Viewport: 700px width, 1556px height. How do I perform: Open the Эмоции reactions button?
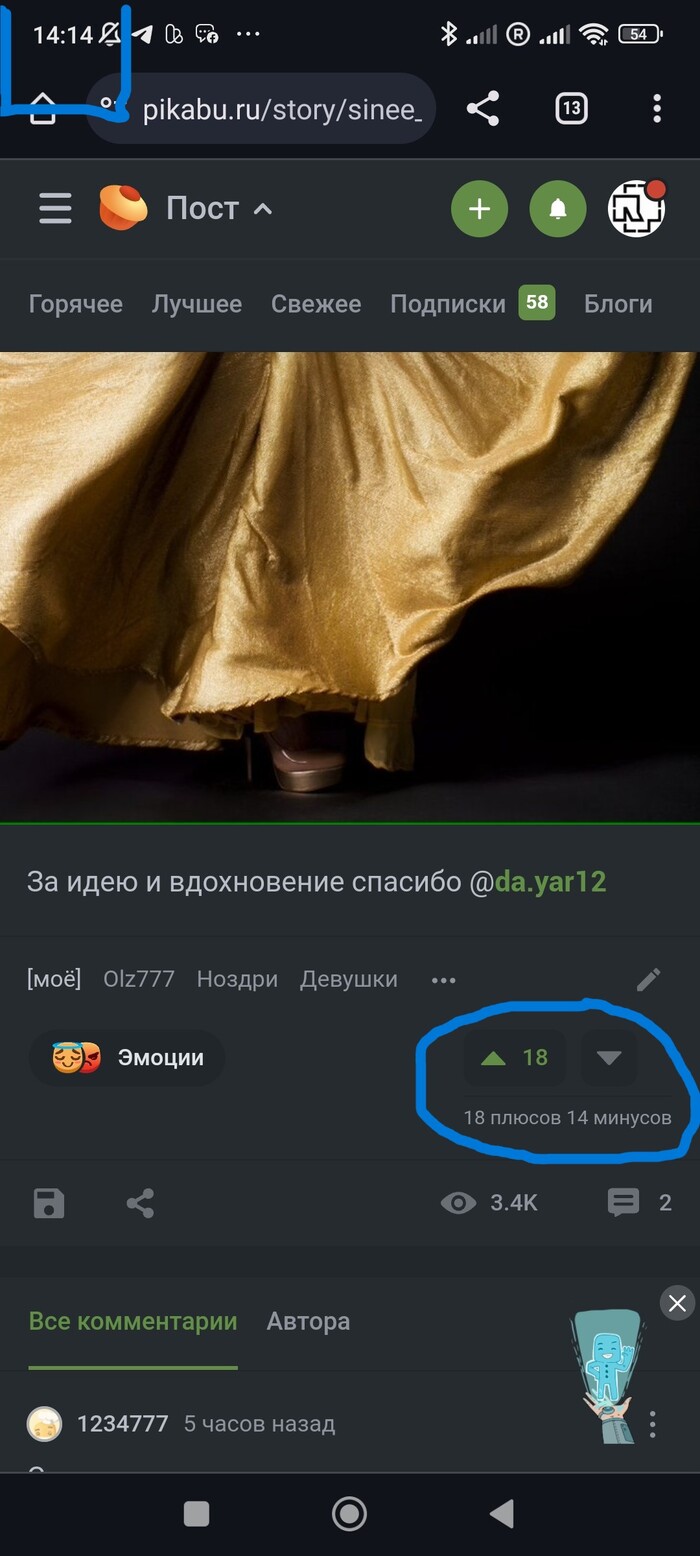pyautogui.click(x=128, y=1057)
